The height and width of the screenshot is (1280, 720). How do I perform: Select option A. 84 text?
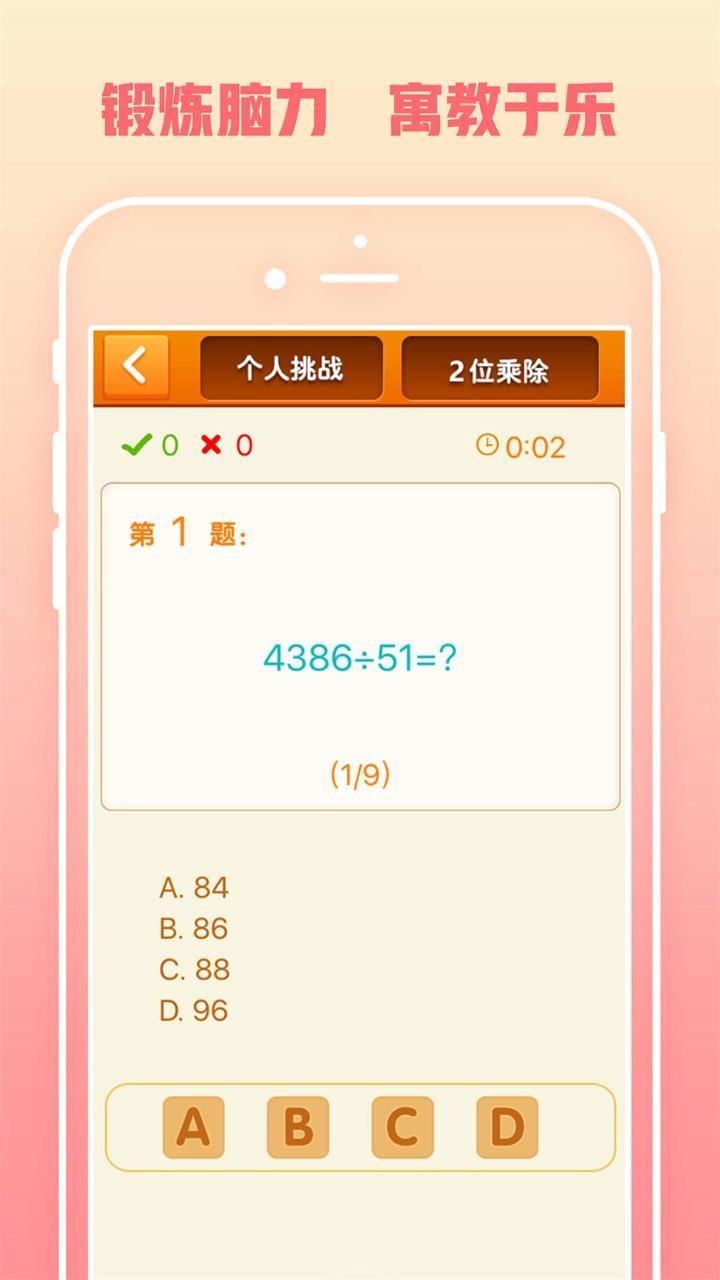click(196, 887)
